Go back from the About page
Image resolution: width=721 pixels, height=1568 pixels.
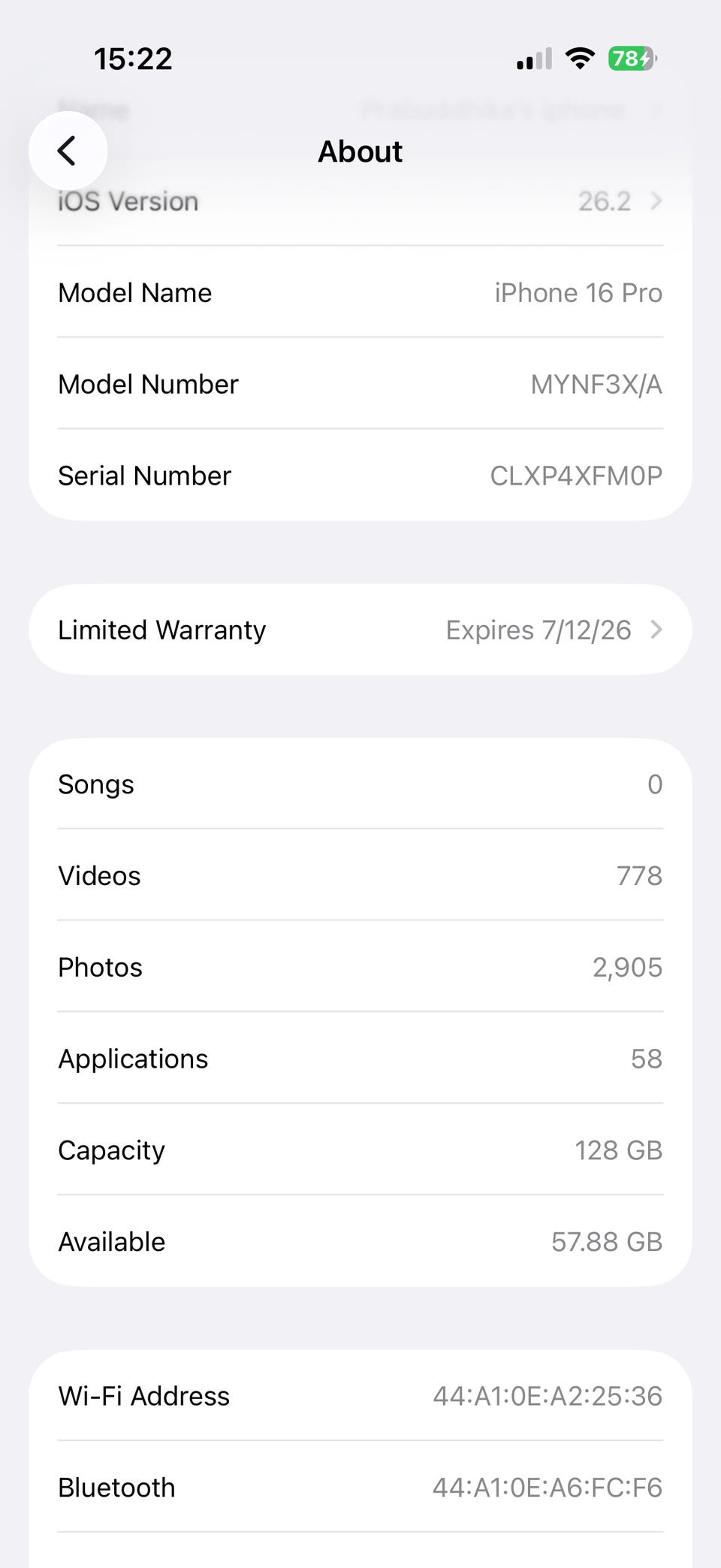68,151
